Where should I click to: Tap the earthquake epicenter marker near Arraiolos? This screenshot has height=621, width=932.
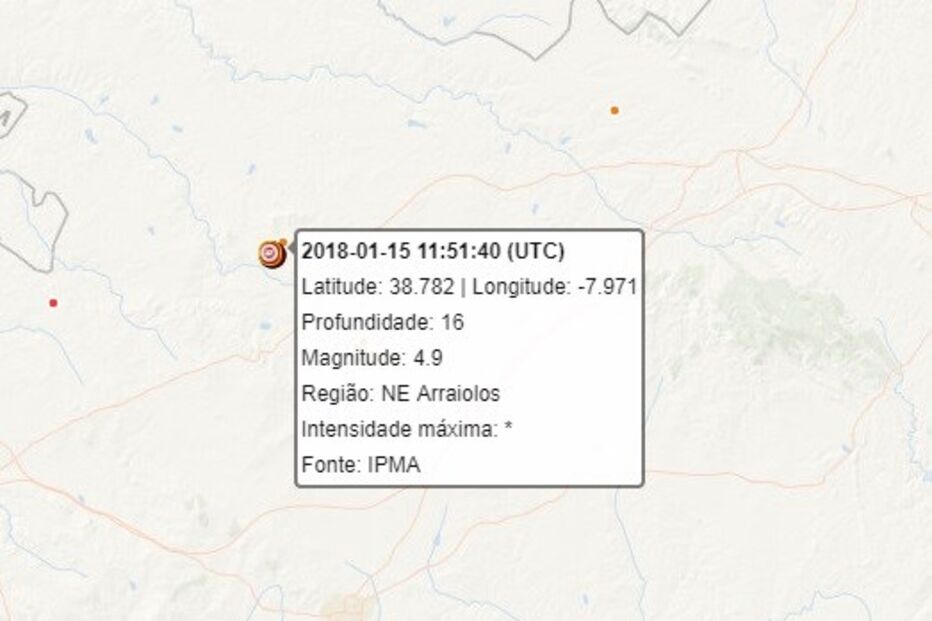(271, 253)
